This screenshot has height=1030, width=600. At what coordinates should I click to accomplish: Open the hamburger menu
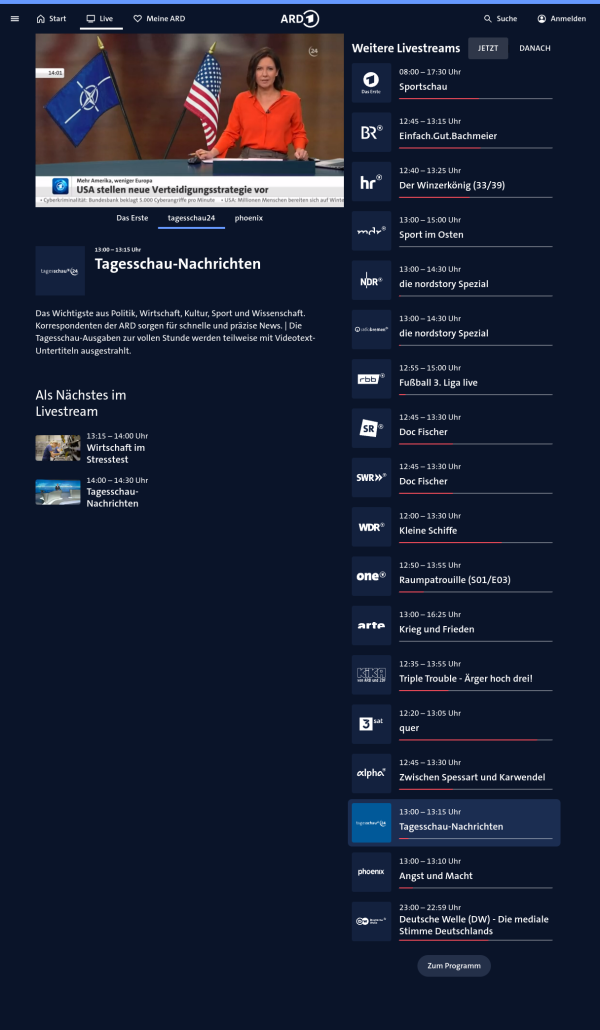(14, 18)
